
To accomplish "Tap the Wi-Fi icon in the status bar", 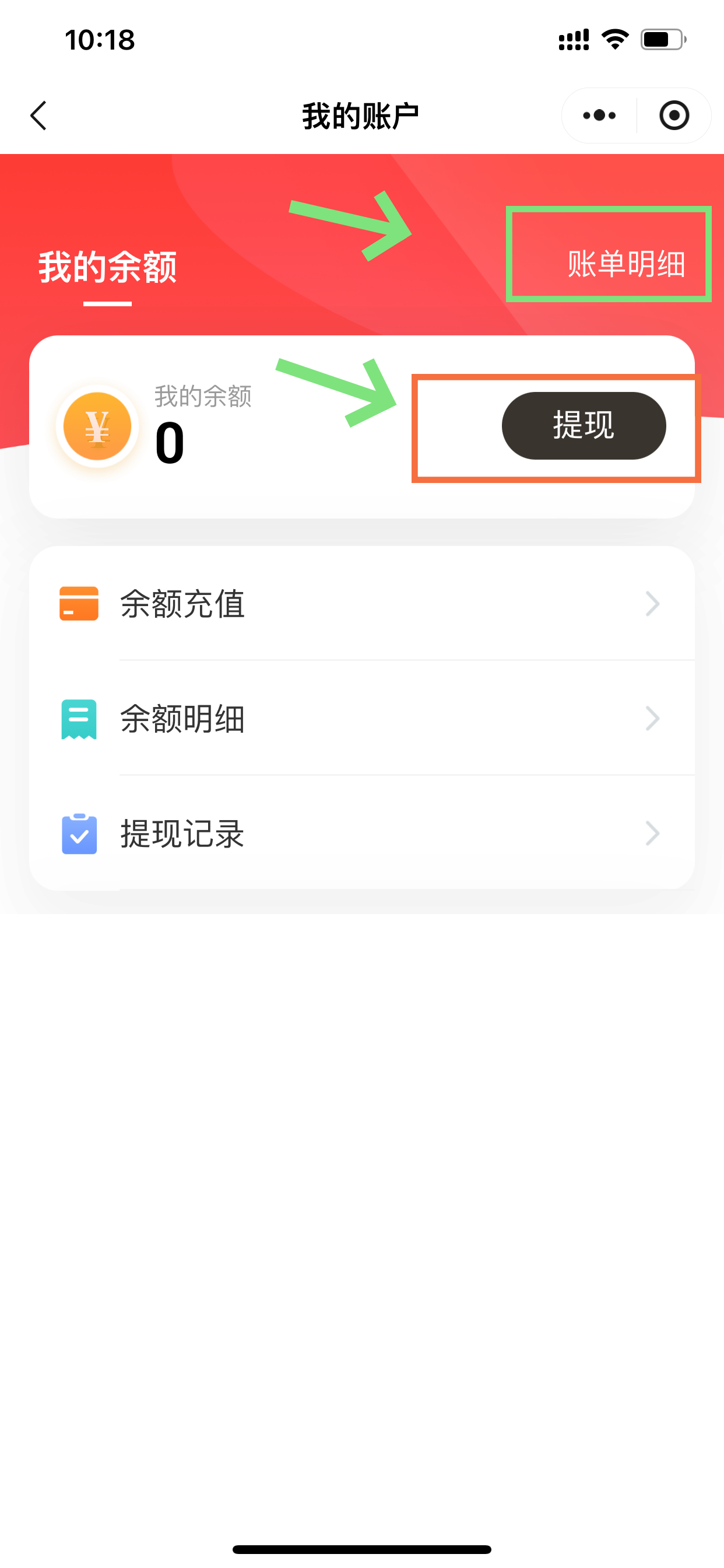I will coord(614,38).
